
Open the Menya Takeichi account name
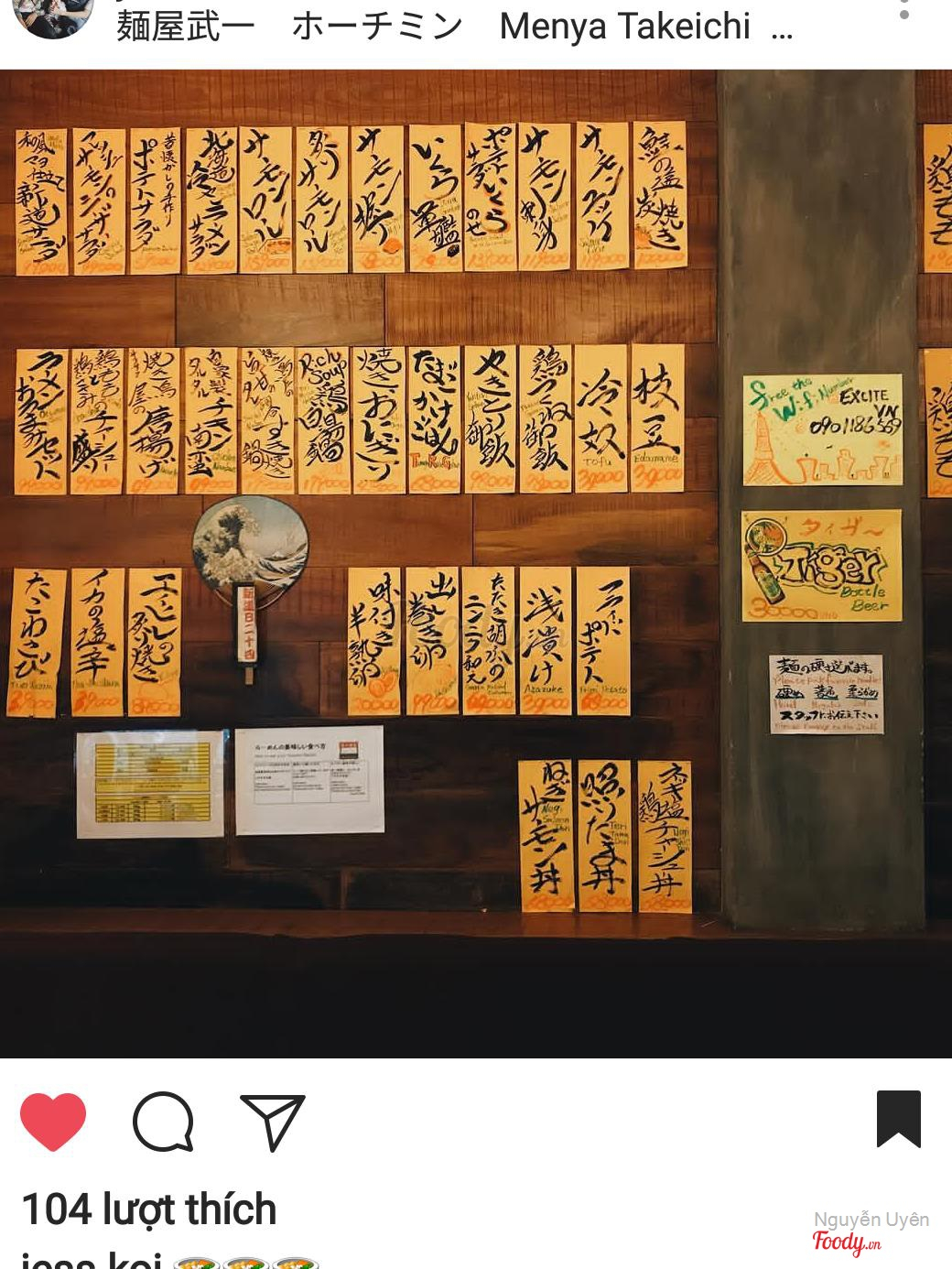coord(453,27)
